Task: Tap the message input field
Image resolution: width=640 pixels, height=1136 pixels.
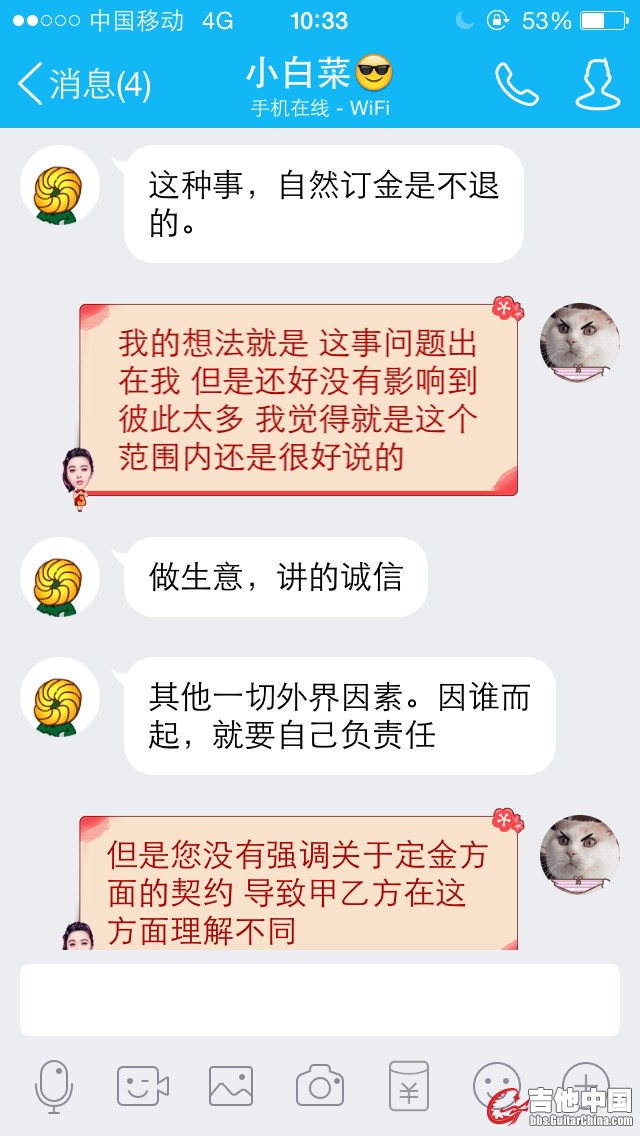Action: [320, 999]
